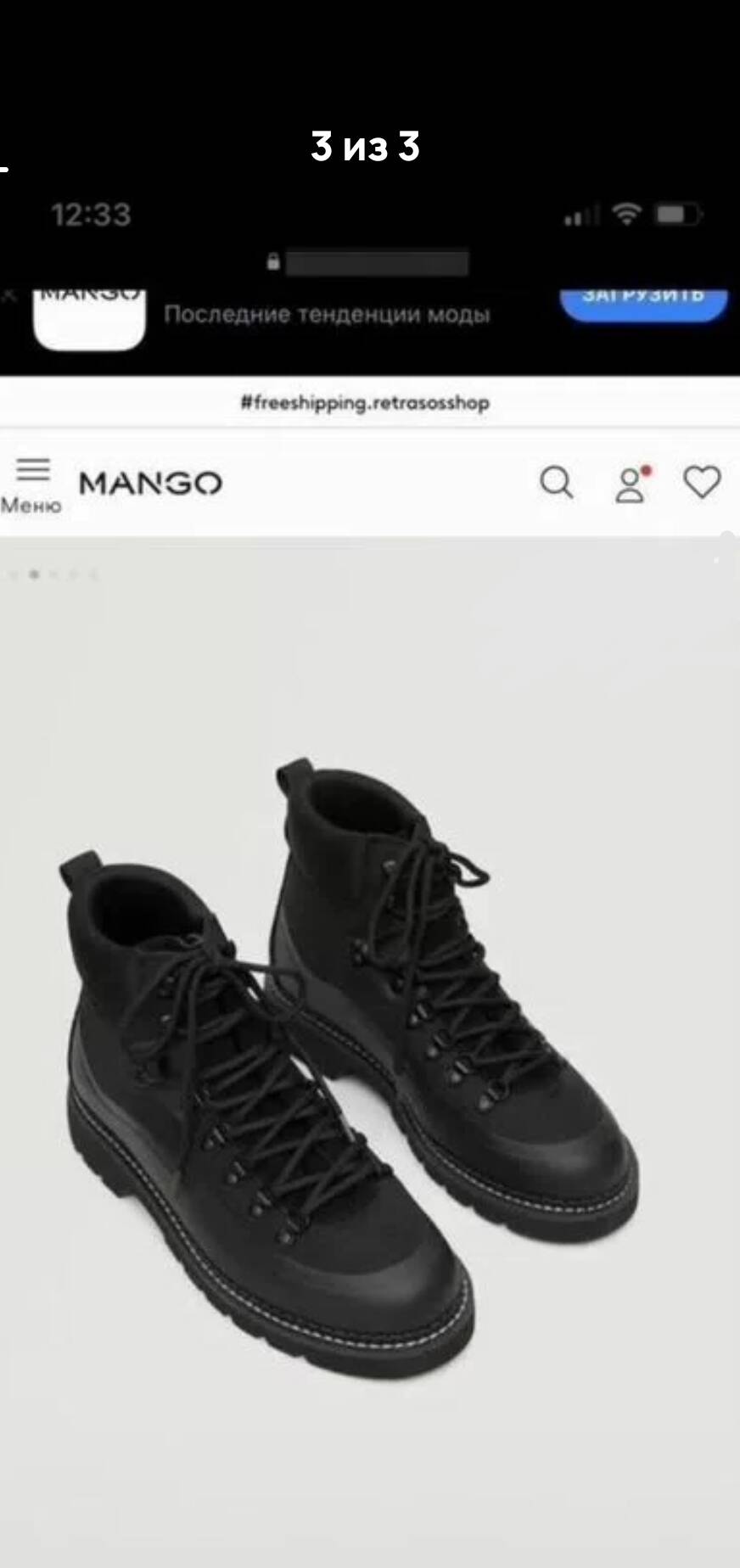Viewport: 740px width, 1568px height.
Task: Expand the Меню hamburger menu
Action: tap(34, 481)
